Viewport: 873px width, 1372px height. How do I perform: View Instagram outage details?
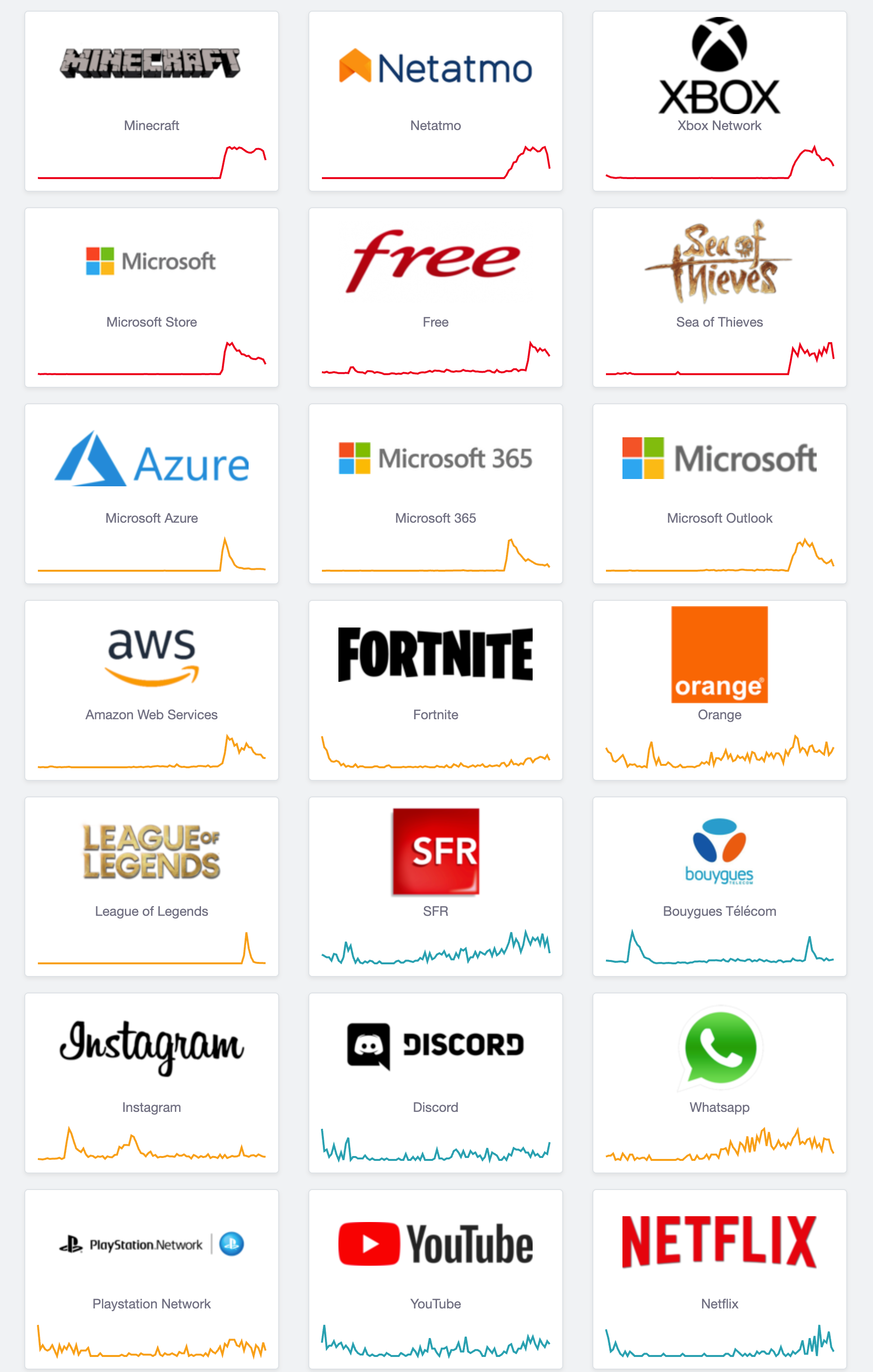click(151, 1083)
